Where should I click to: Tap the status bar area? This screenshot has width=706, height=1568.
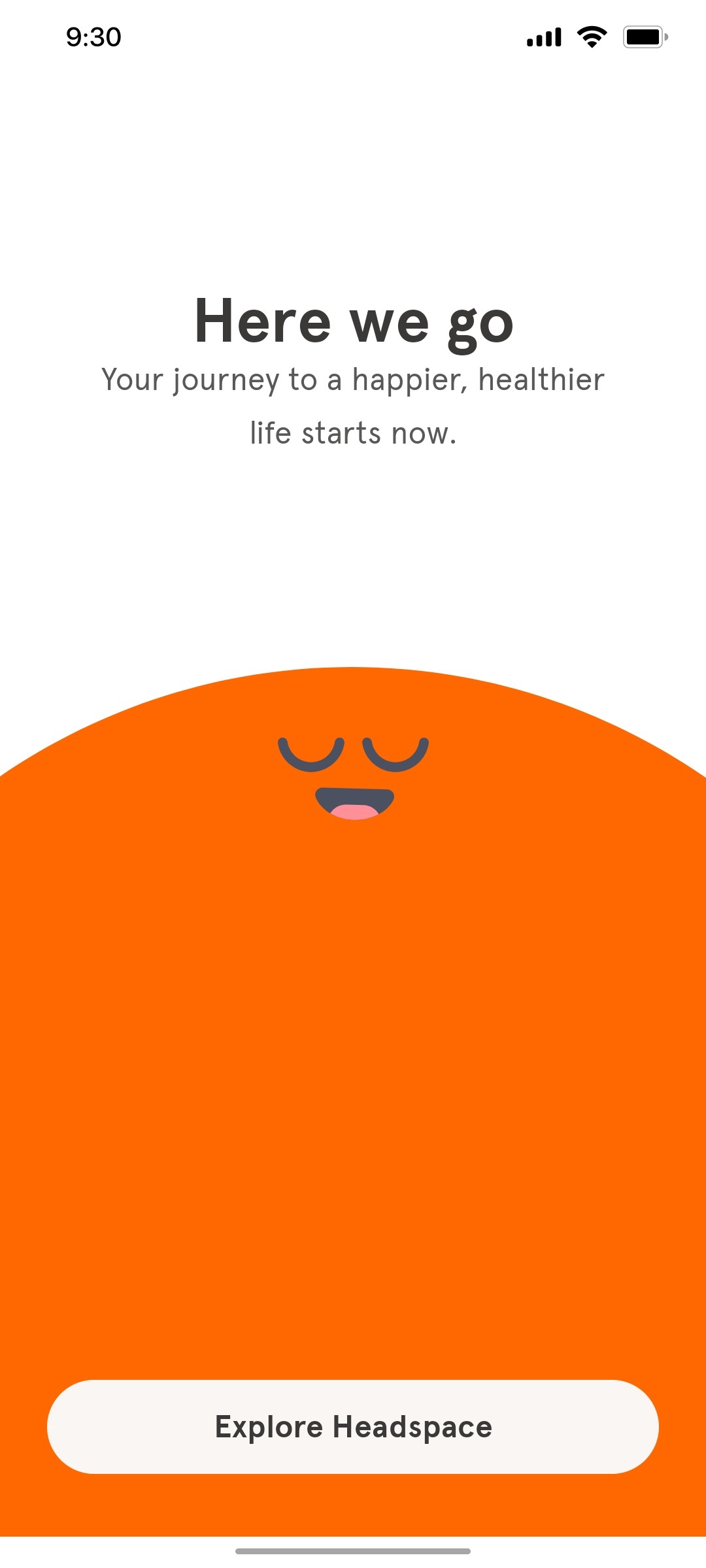pyautogui.click(x=353, y=37)
